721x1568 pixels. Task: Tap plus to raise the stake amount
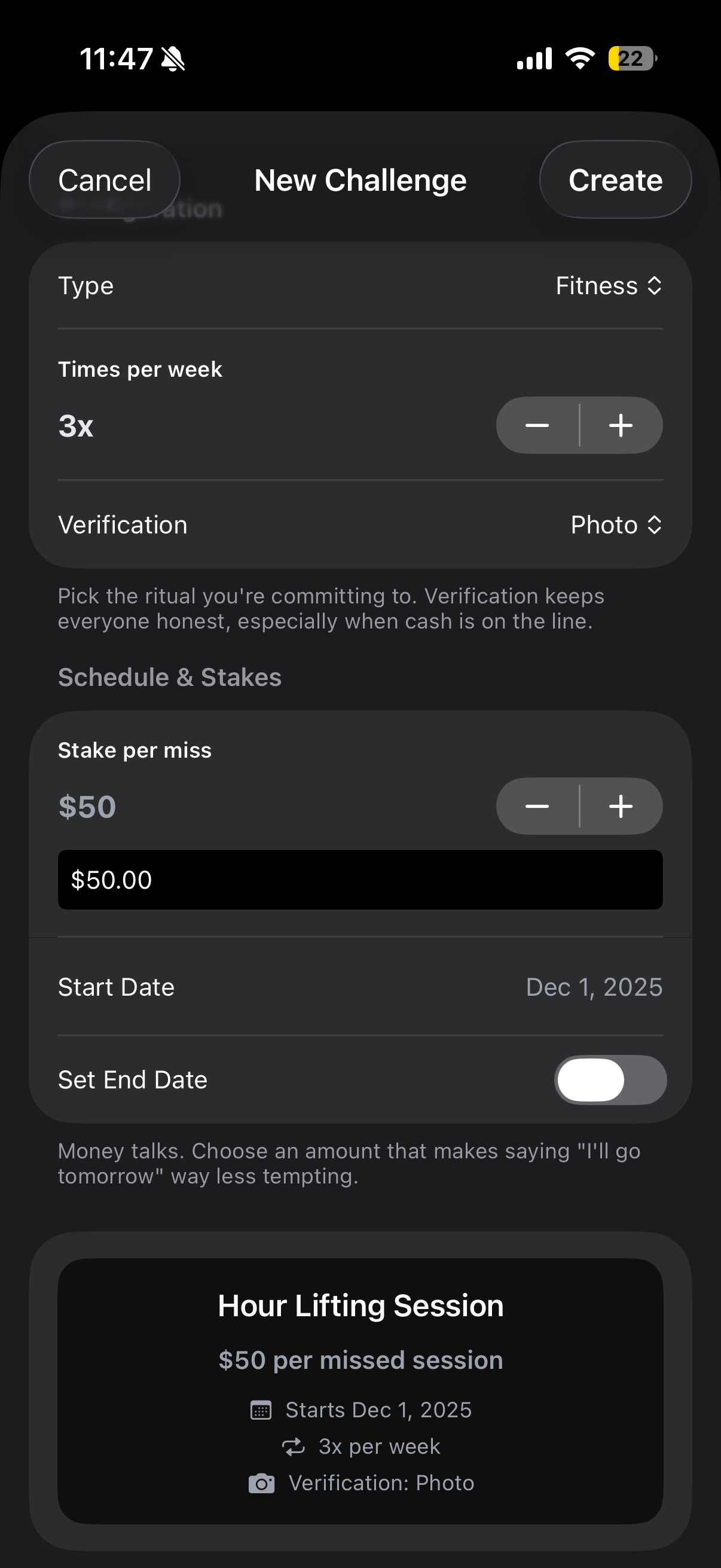coord(621,806)
